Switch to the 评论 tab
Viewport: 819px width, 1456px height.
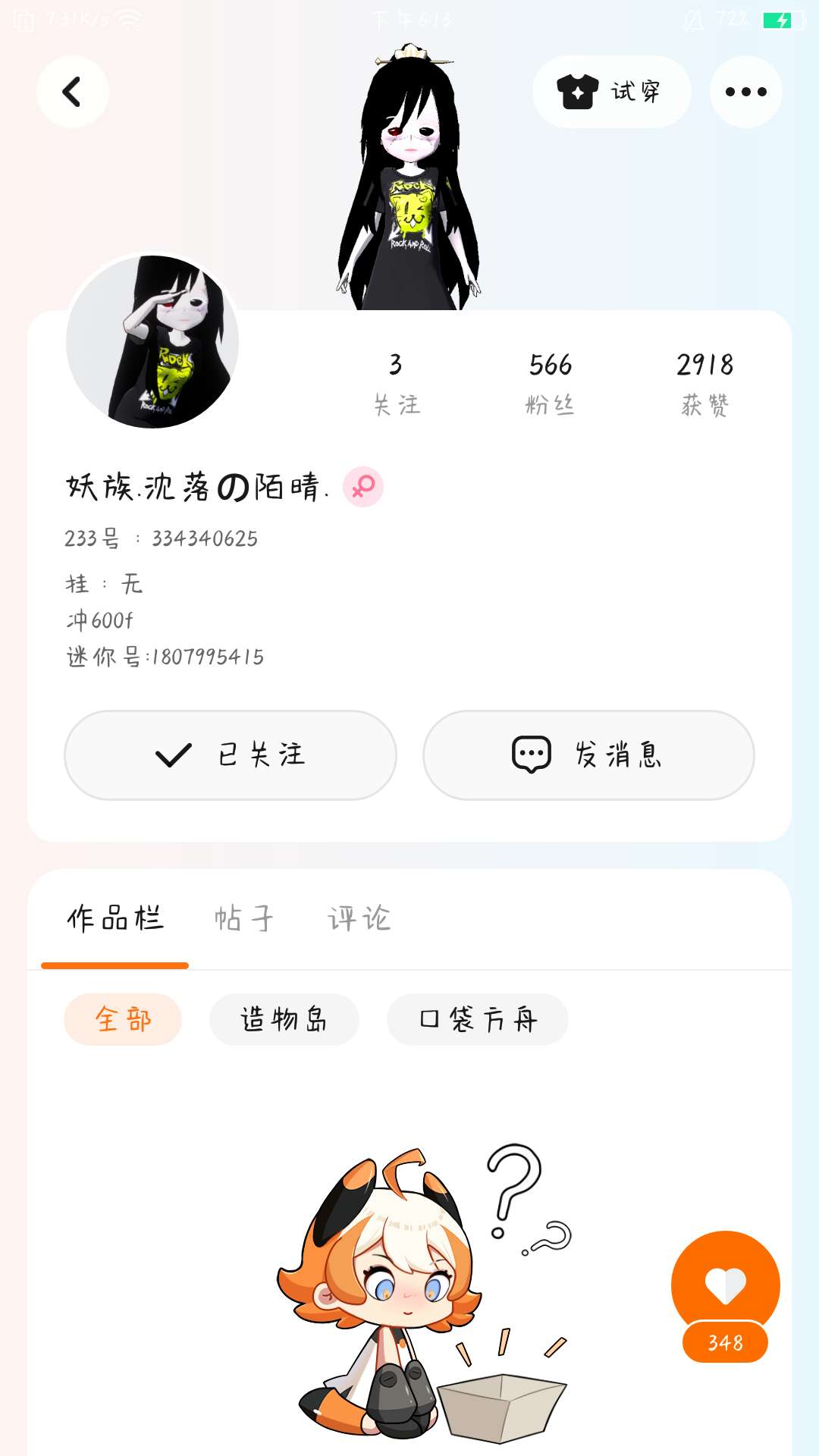[359, 918]
